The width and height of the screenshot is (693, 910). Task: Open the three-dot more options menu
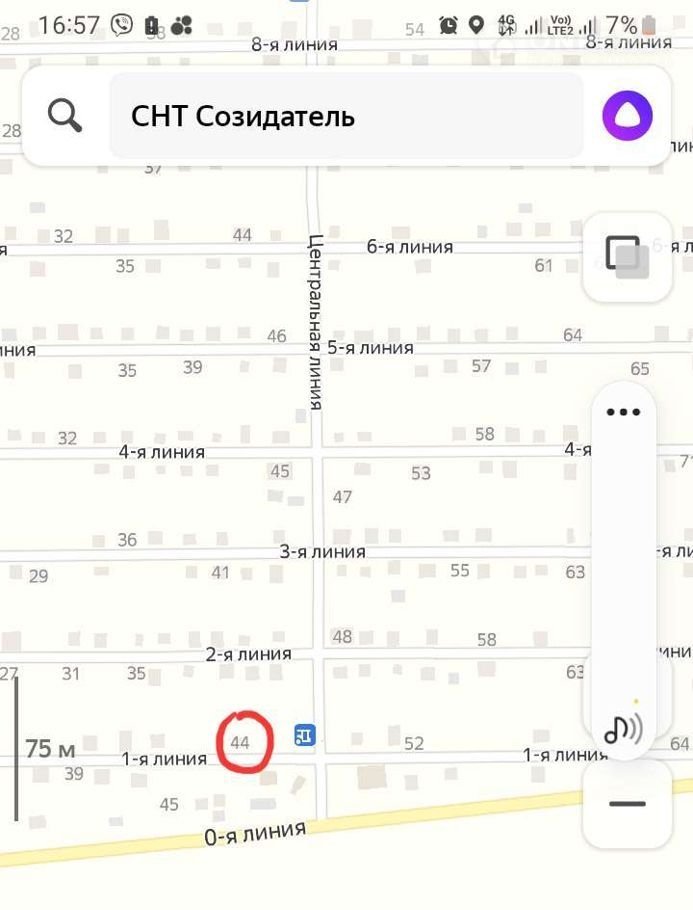(x=623, y=412)
